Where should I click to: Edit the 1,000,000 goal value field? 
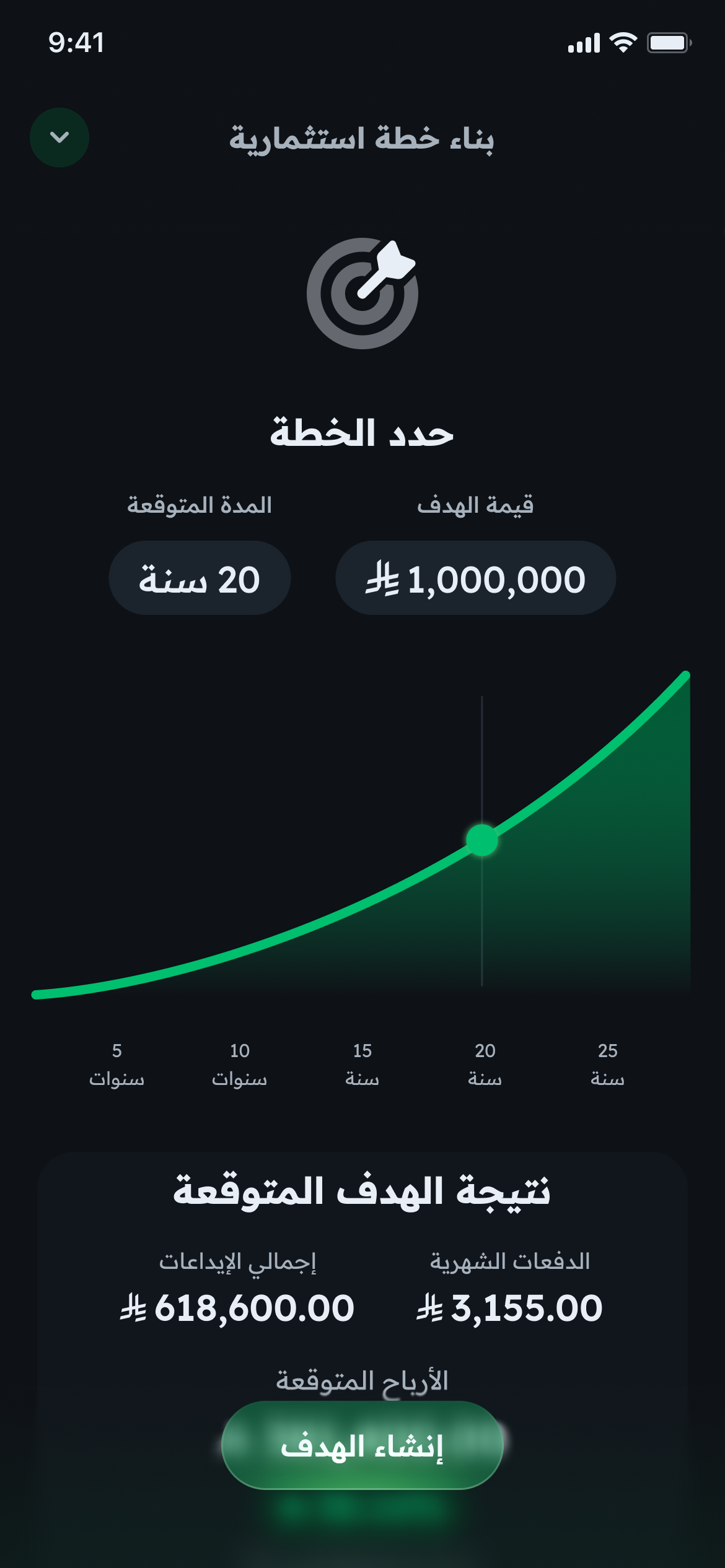(475, 578)
